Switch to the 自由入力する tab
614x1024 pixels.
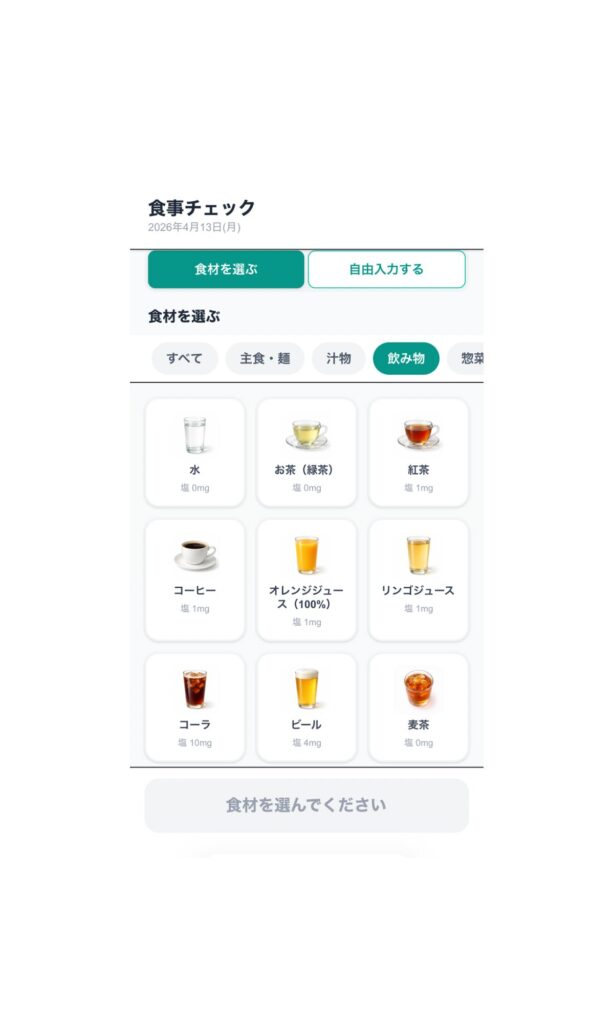(386, 269)
